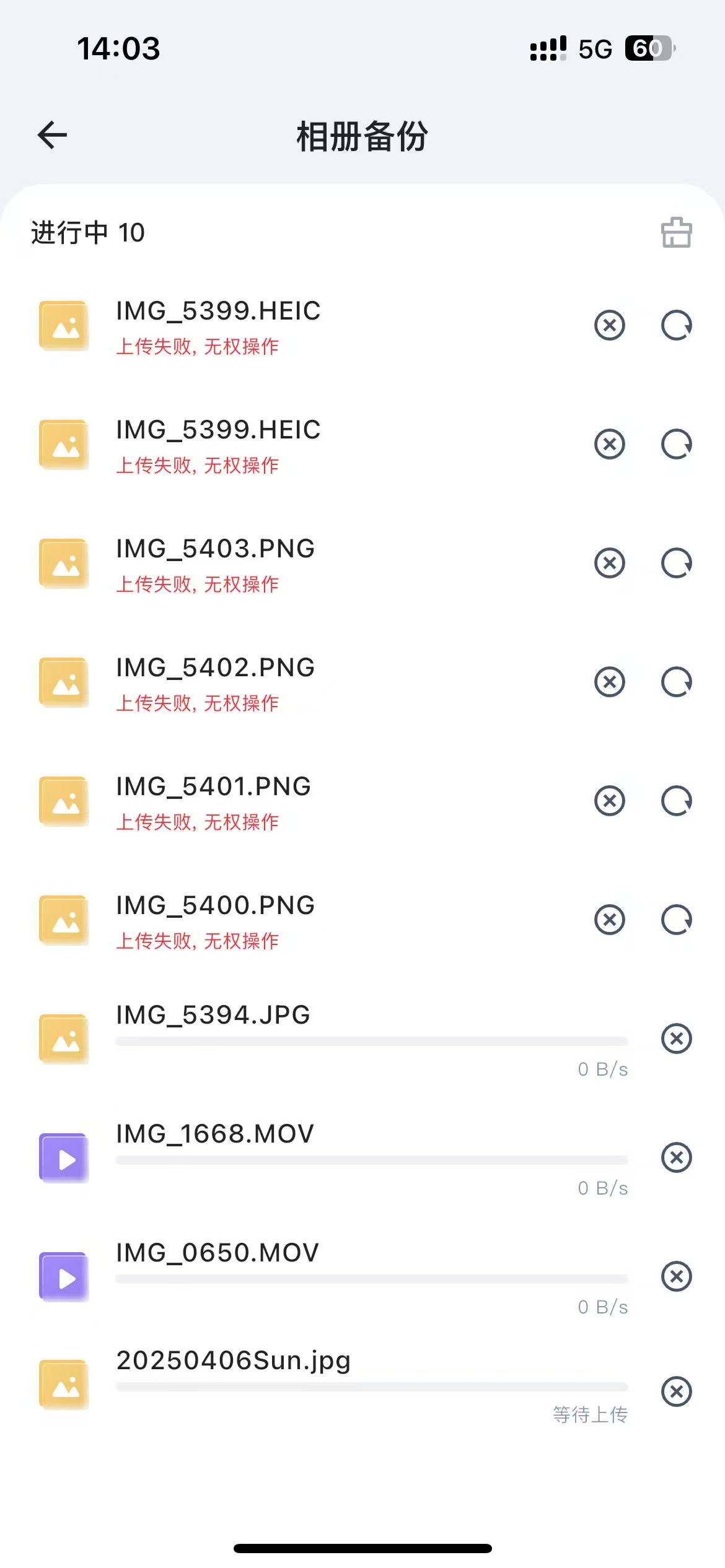Delete the IMG_5400.PNG upload task
725x1568 pixels.
tap(610, 920)
